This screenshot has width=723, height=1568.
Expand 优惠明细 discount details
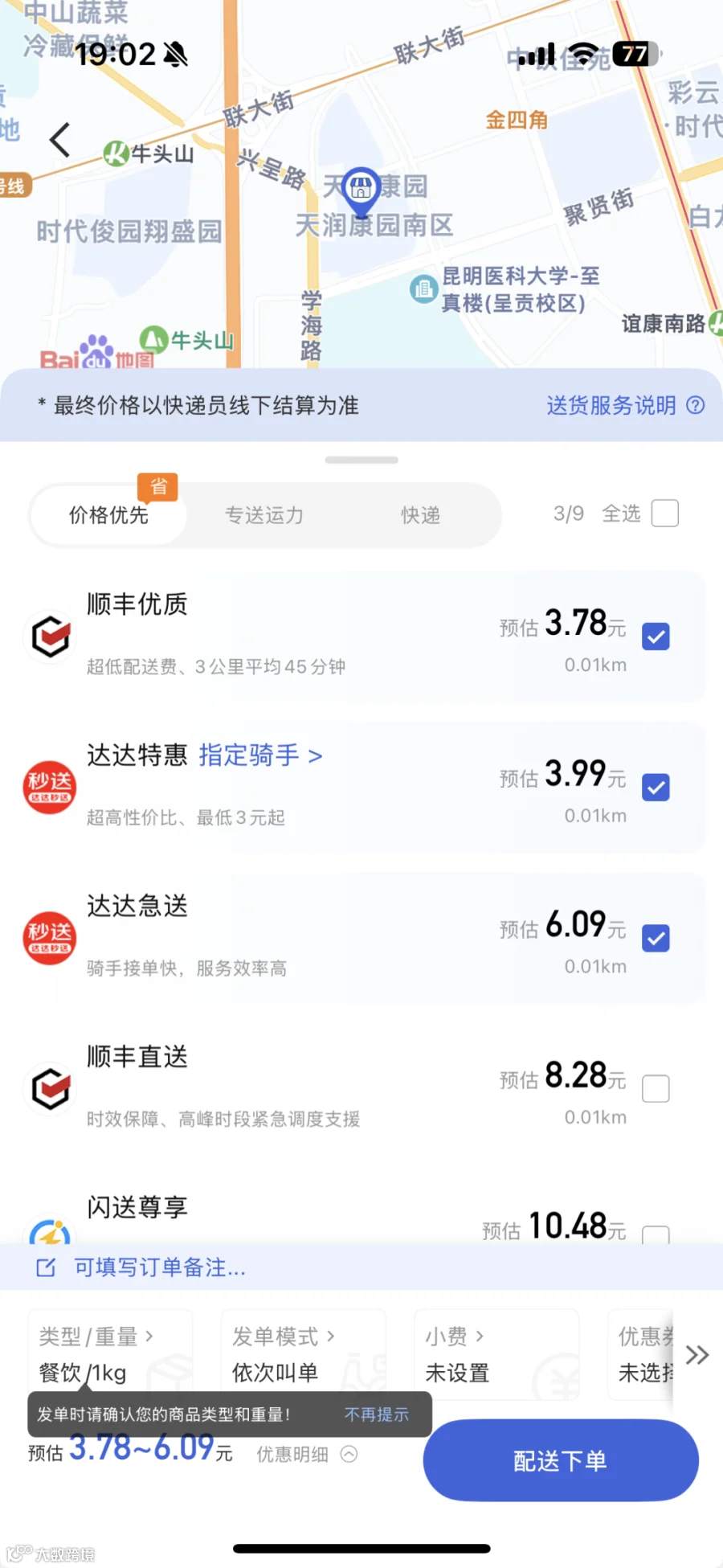pyautogui.click(x=307, y=1454)
